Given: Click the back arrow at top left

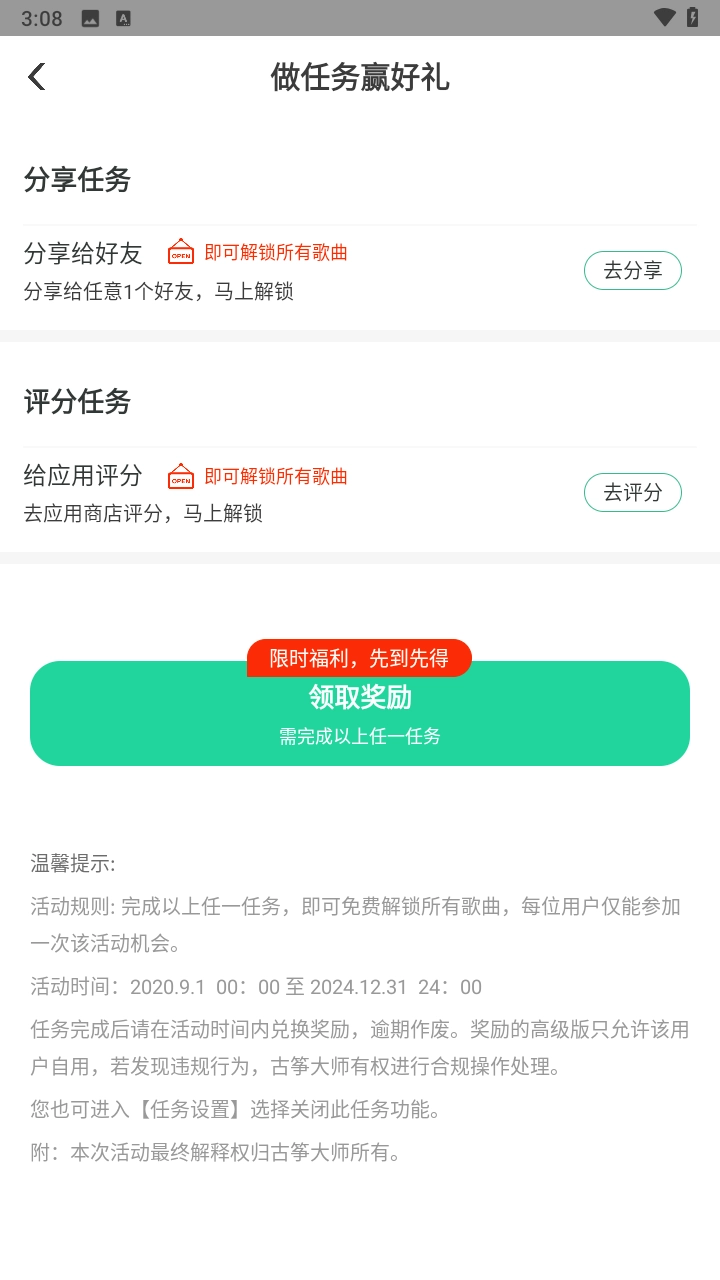Looking at the screenshot, I should point(37,77).
